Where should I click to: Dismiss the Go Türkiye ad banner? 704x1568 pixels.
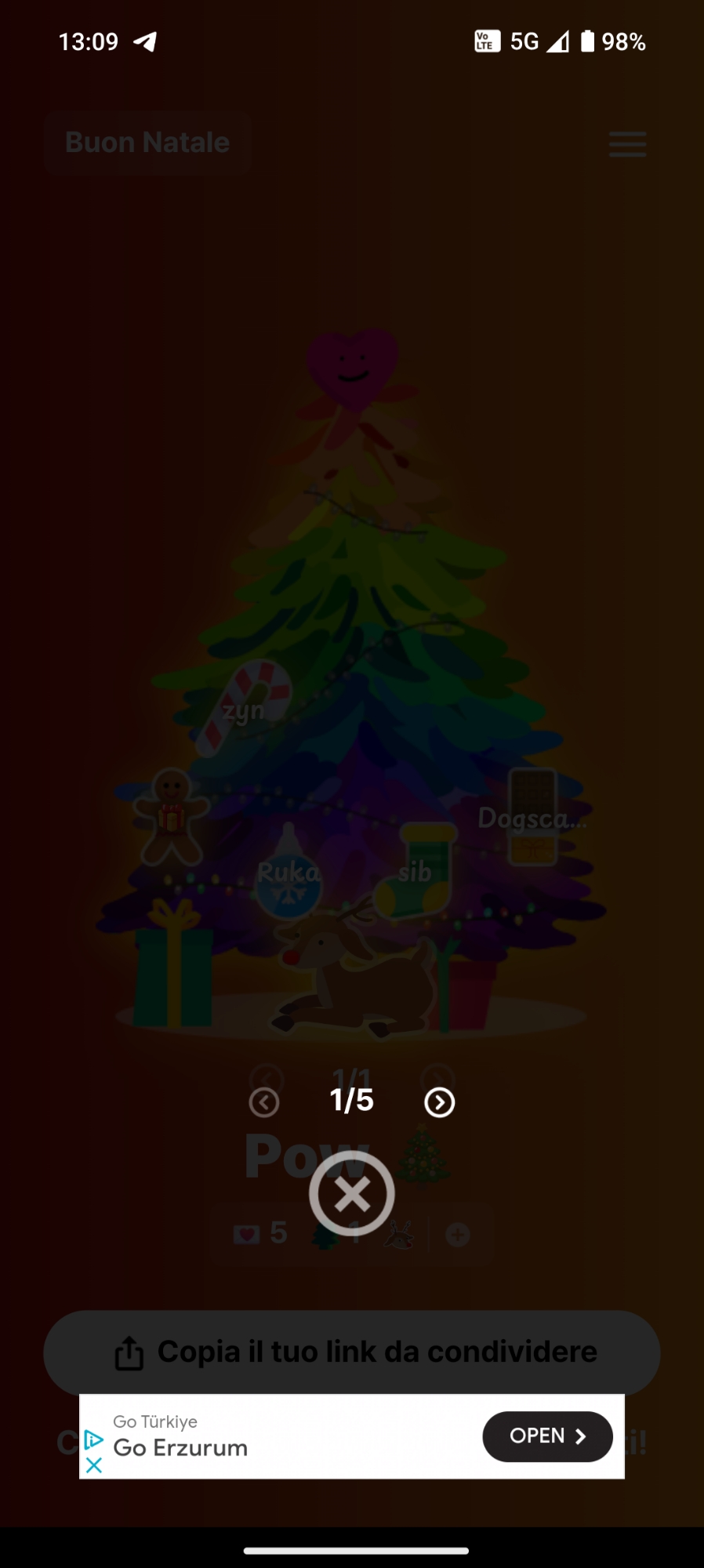click(x=94, y=1465)
